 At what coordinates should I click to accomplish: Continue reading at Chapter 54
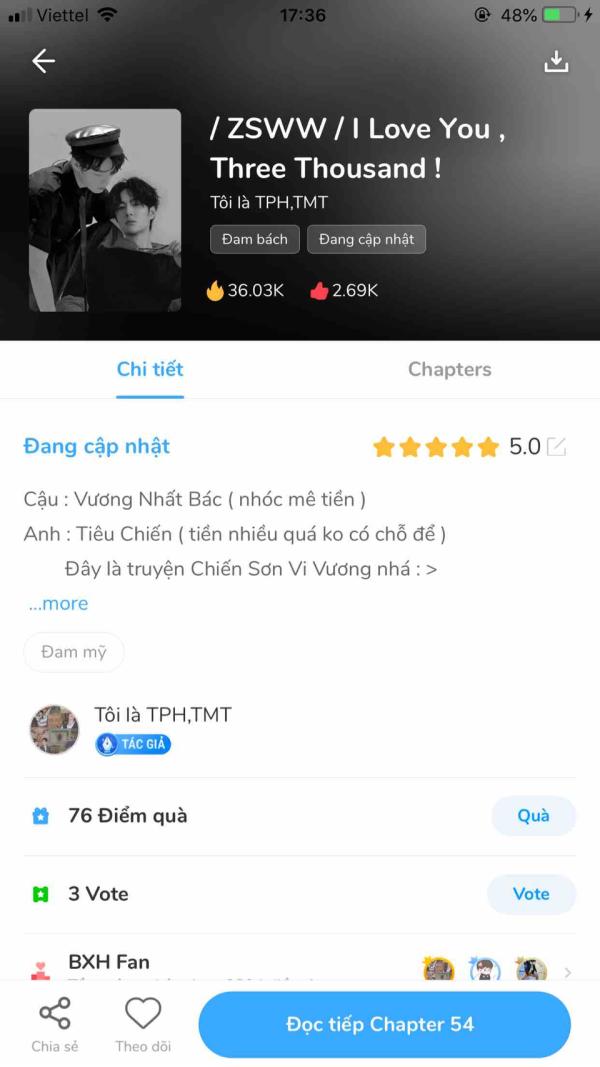384,1024
